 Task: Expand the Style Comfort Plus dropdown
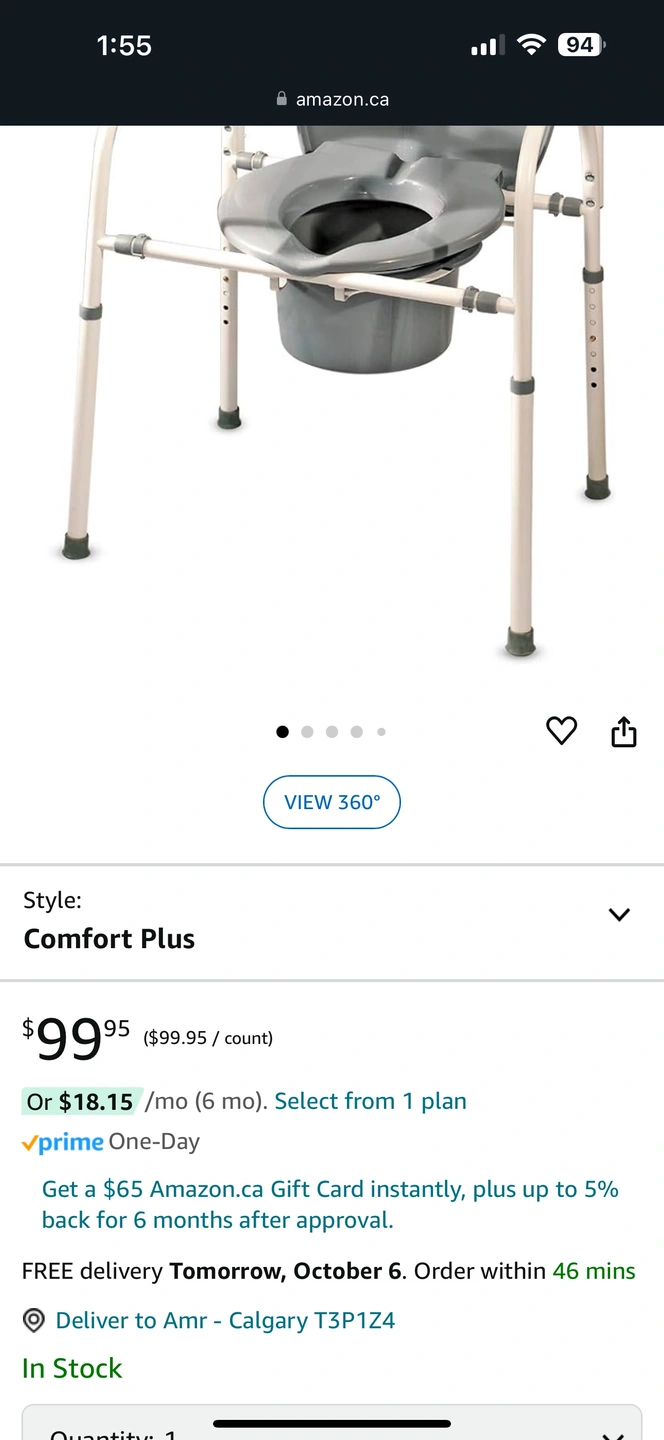619,915
